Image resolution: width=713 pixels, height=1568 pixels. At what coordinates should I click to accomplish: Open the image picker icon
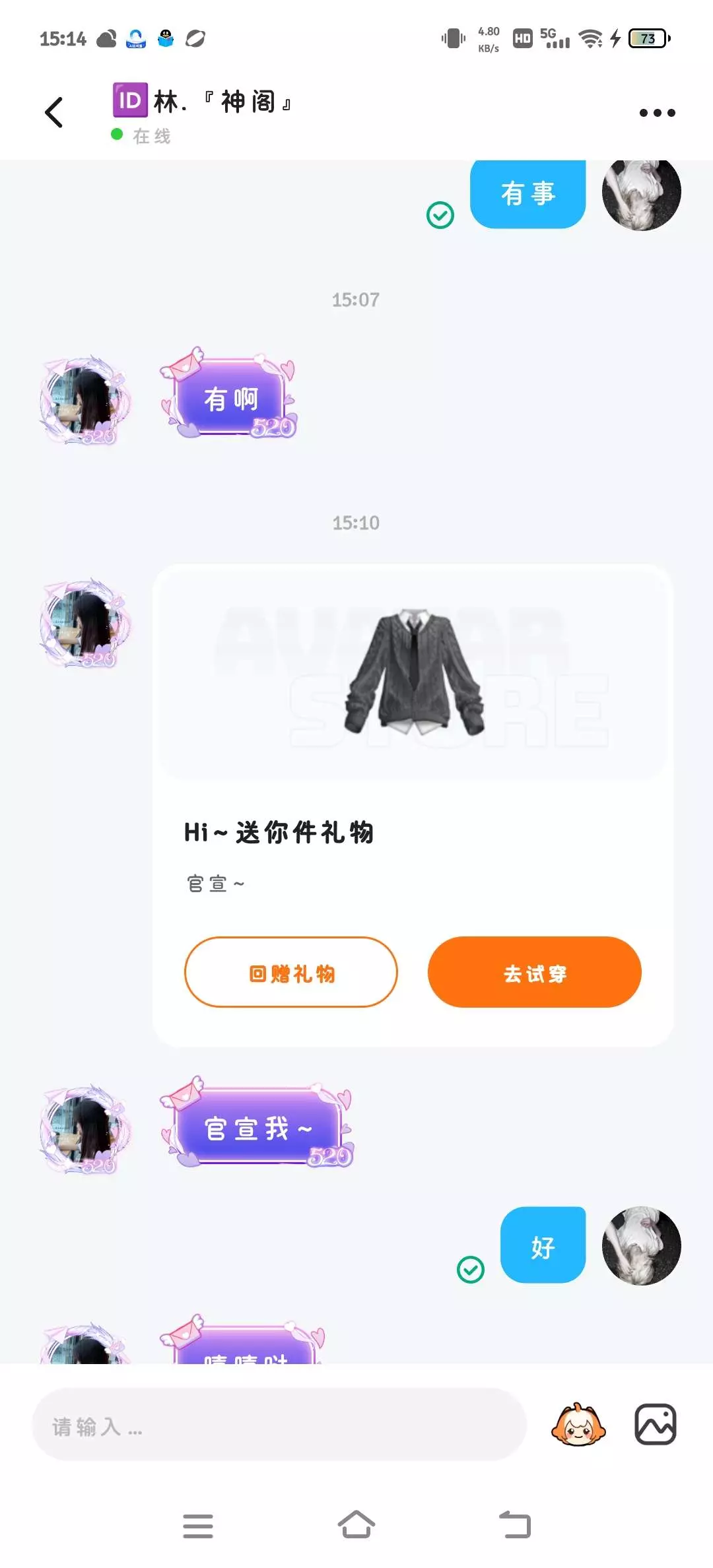(656, 1425)
